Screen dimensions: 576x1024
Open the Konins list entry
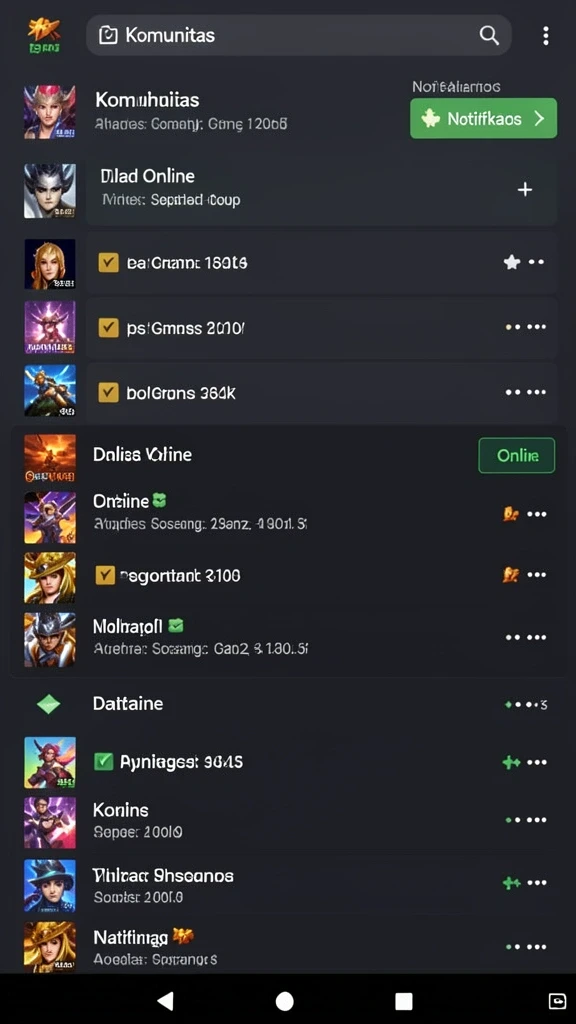(x=288, y=820)
